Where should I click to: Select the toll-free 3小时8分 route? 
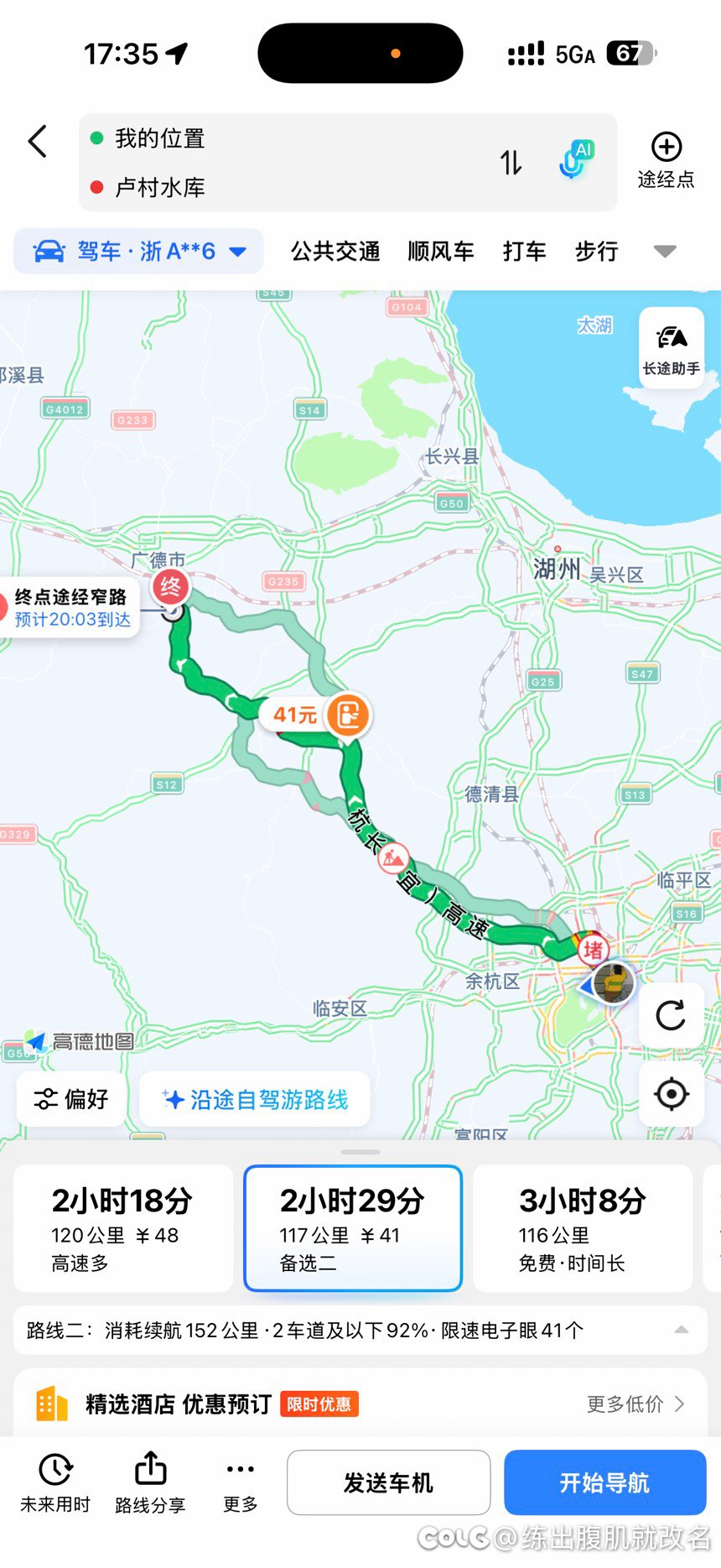tap(582, 1228)
